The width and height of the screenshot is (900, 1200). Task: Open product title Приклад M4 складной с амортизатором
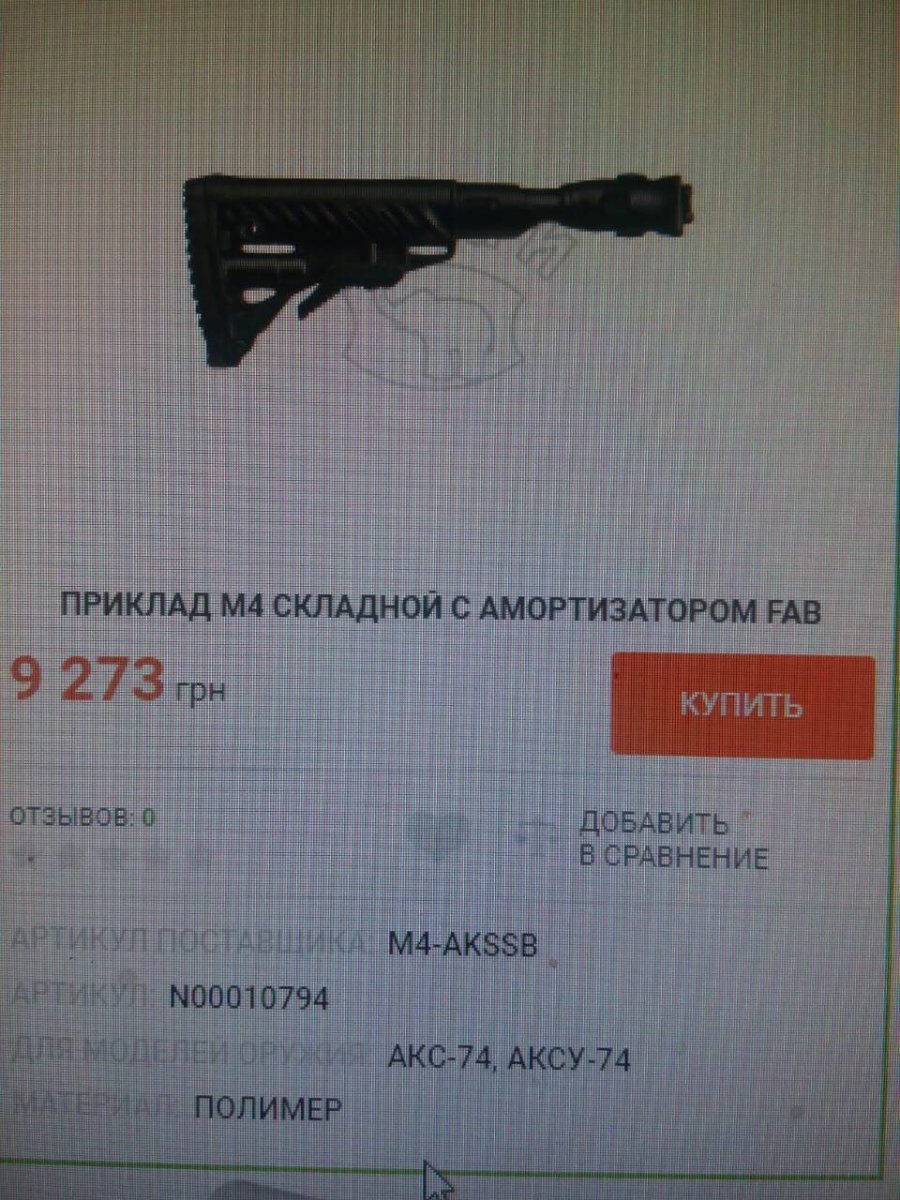tap(440, 608)
